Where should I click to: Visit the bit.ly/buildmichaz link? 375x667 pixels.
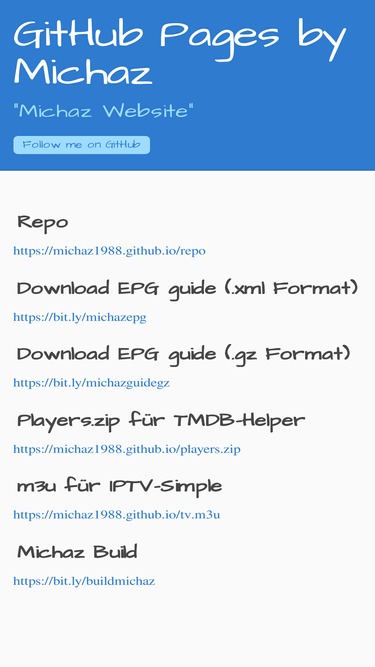click(x=84, y=581)
